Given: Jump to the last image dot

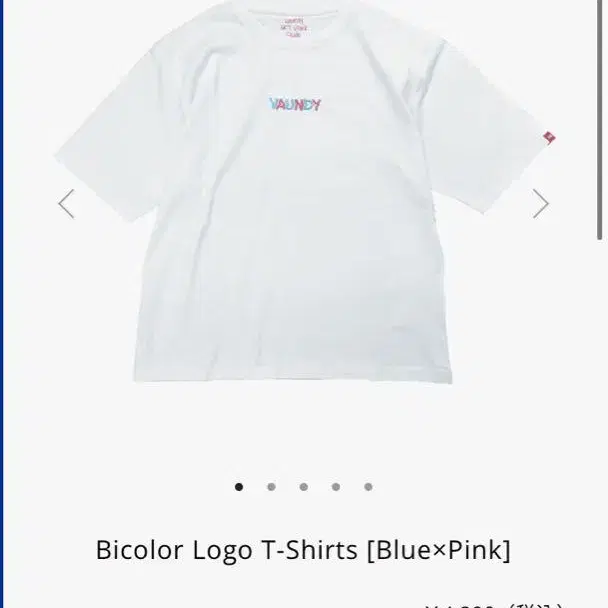Looking at the screenshot, I should click(x=368, y=487).
